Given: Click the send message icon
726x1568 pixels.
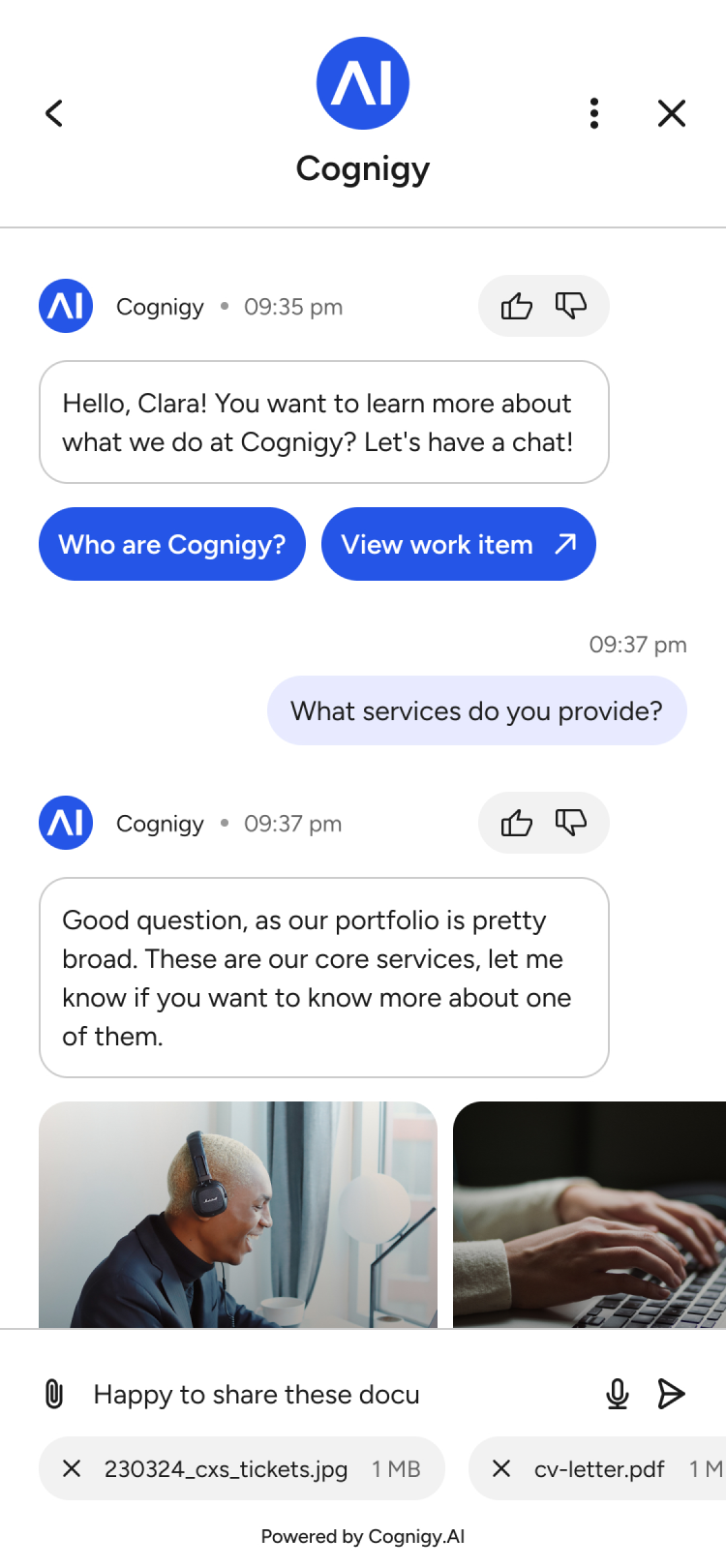Looking at the screenshot, I should coord(671,1394).
